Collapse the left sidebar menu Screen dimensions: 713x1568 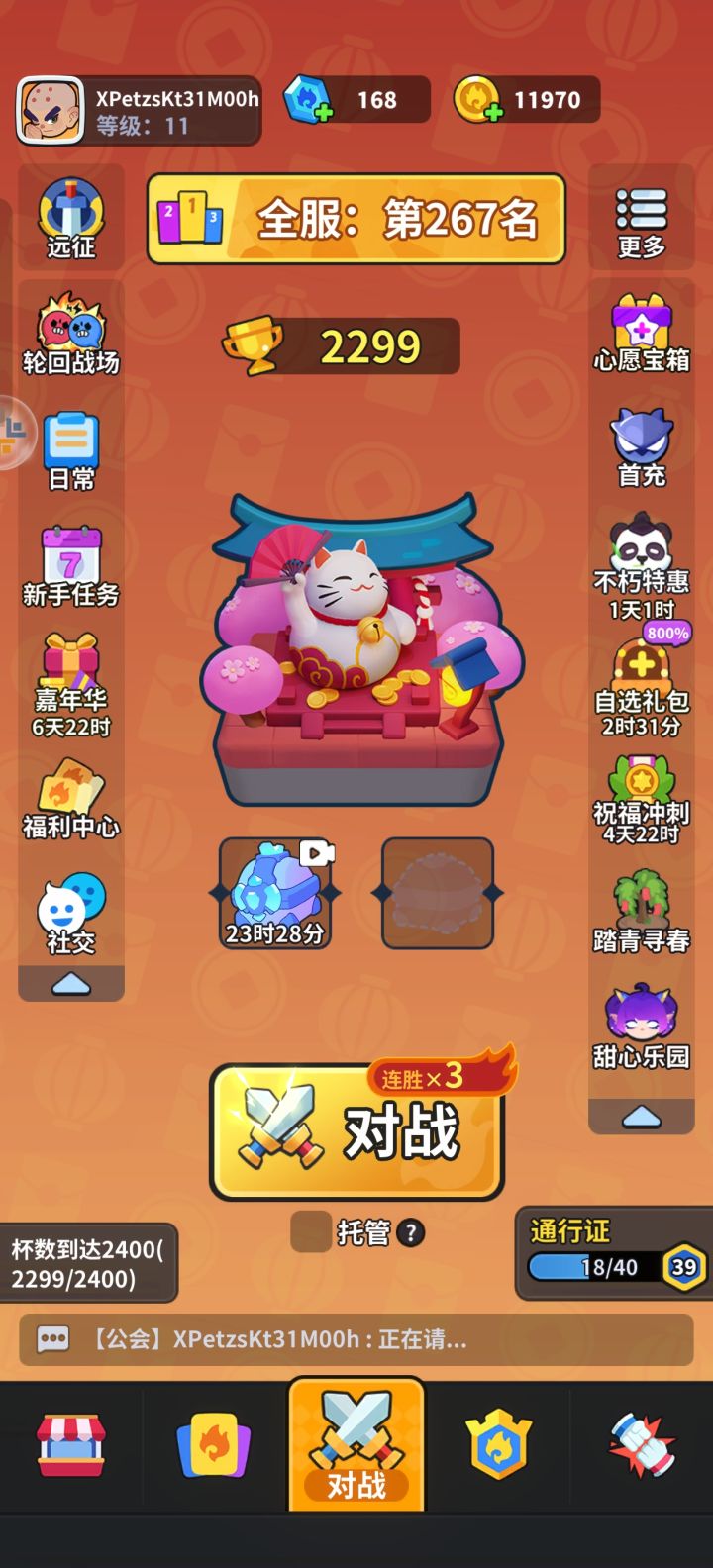[x=69, y=984]
